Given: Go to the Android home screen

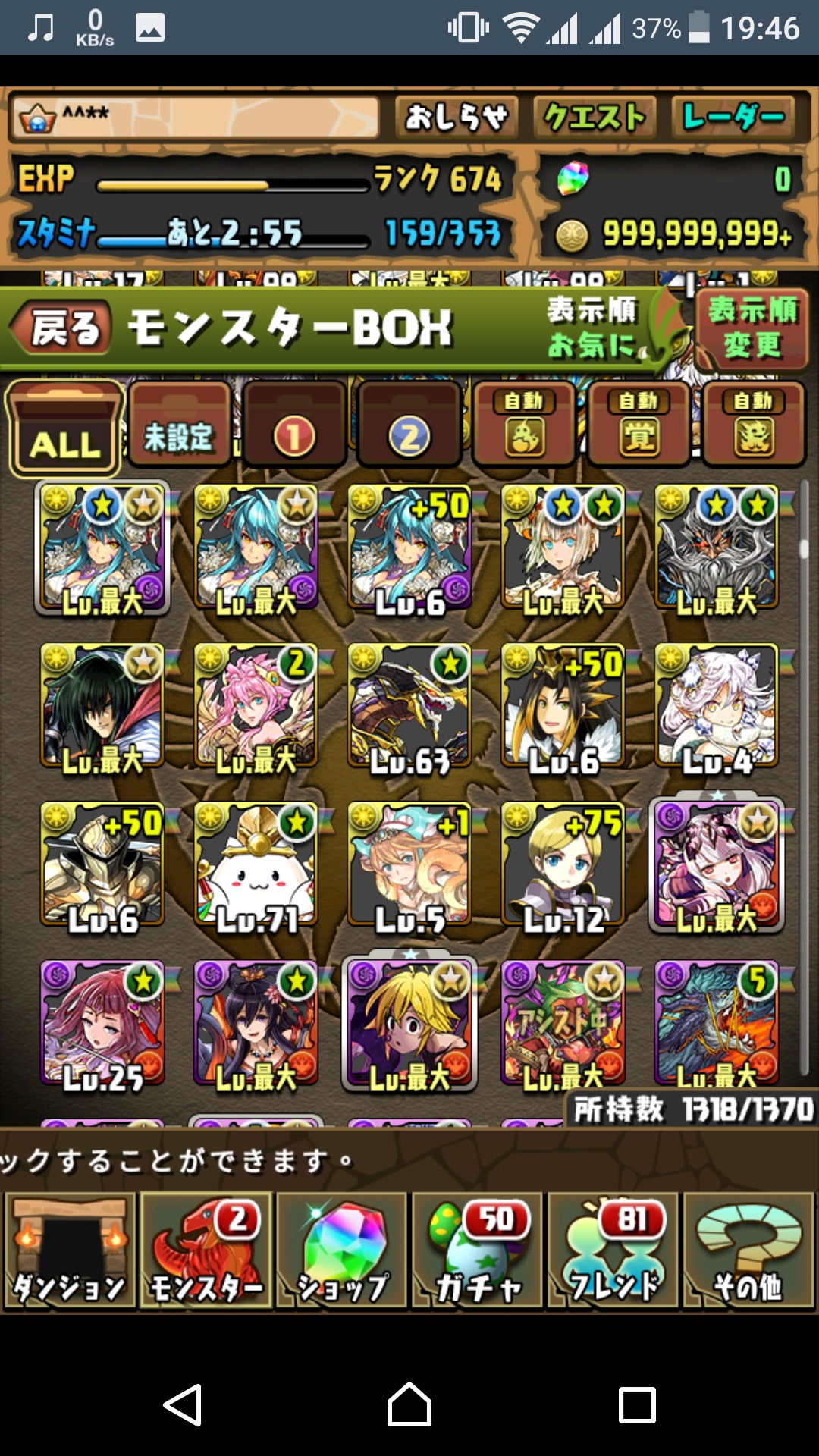Looking at the screenshot, I should (x=409, y=1404).
